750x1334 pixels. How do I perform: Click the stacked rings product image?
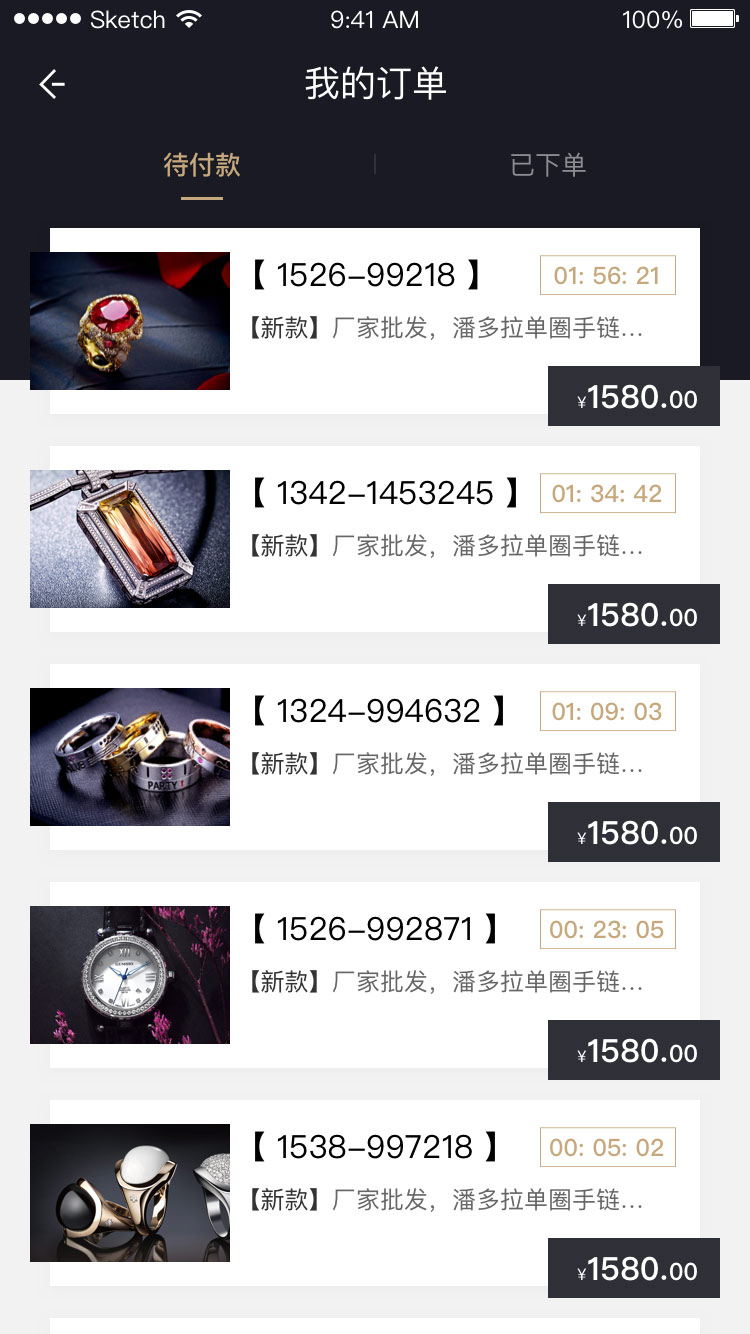pyautogui.click(x=129, y=757)
